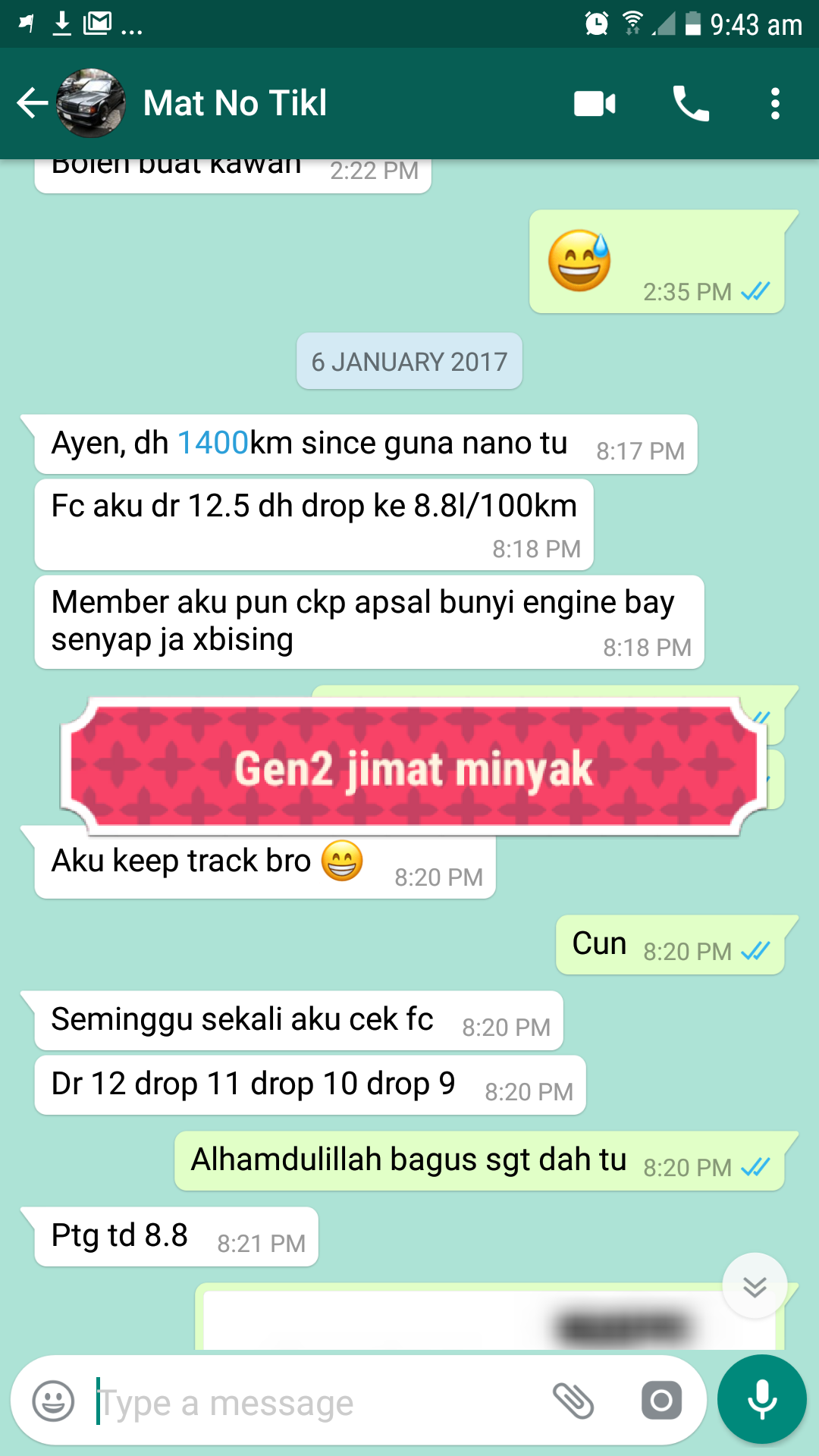Image resolution: width=819 pixels, height=1456 pixels.
Task: Start a video call
Action: coord(595,103)
